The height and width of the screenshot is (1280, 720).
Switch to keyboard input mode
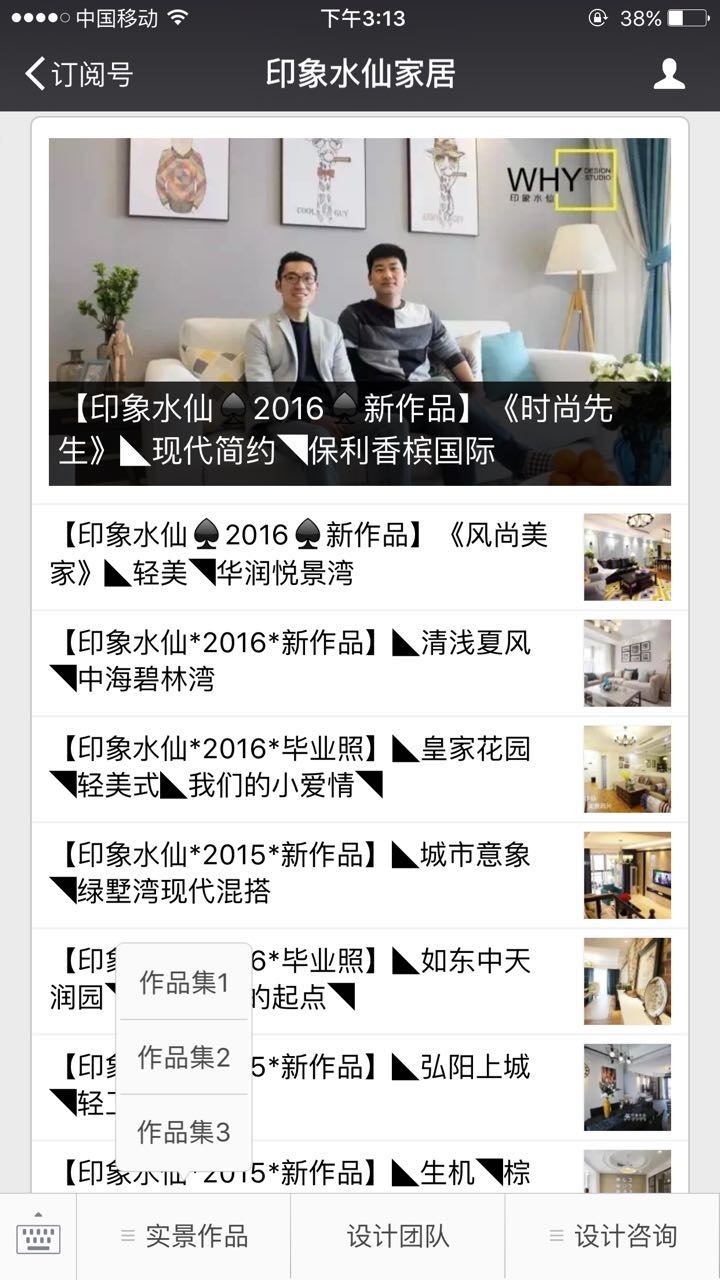pyautogui.click(x=38, y=1236)
